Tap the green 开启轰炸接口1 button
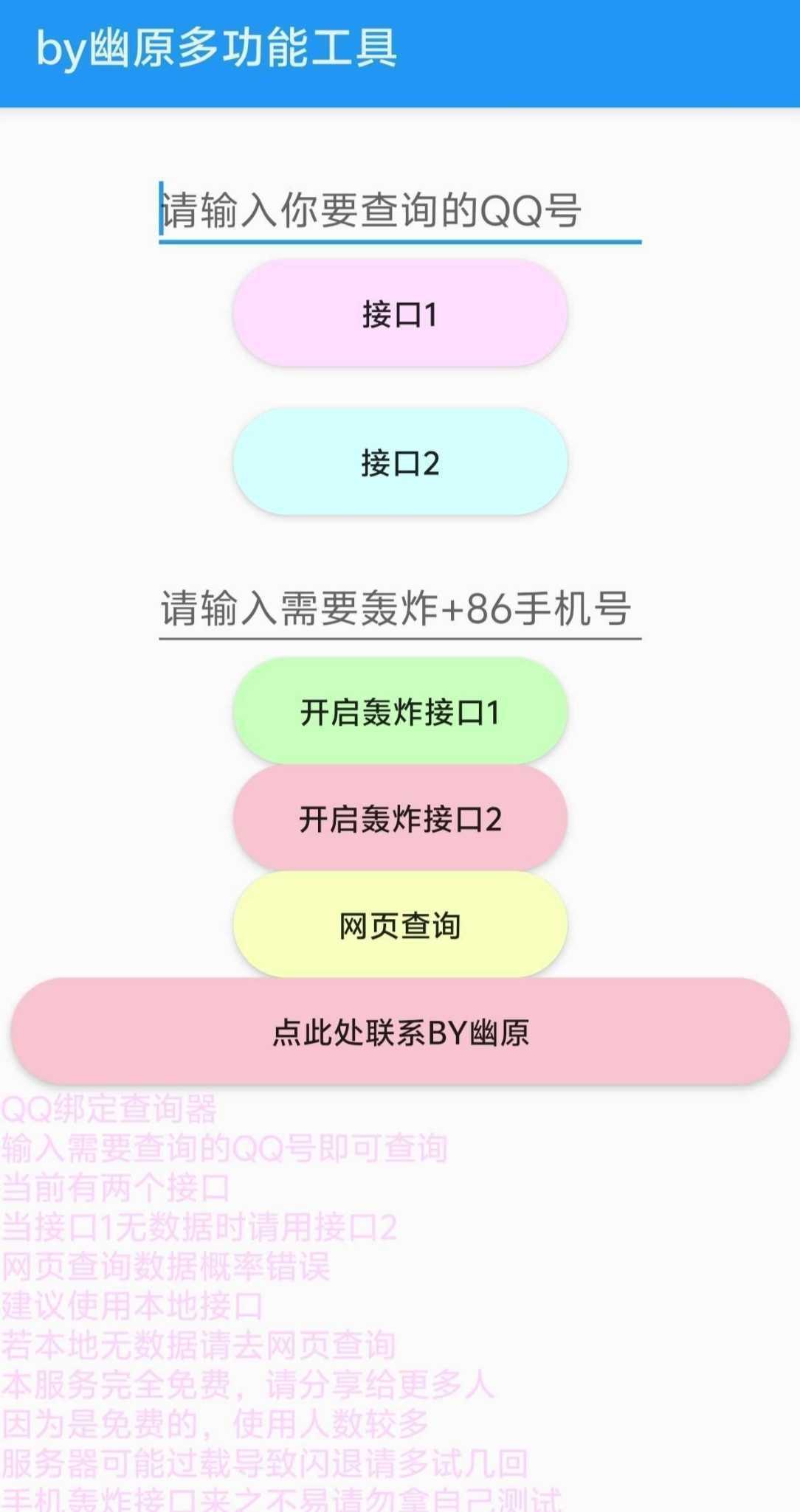800x1512 pixels. tap(400, 712)
